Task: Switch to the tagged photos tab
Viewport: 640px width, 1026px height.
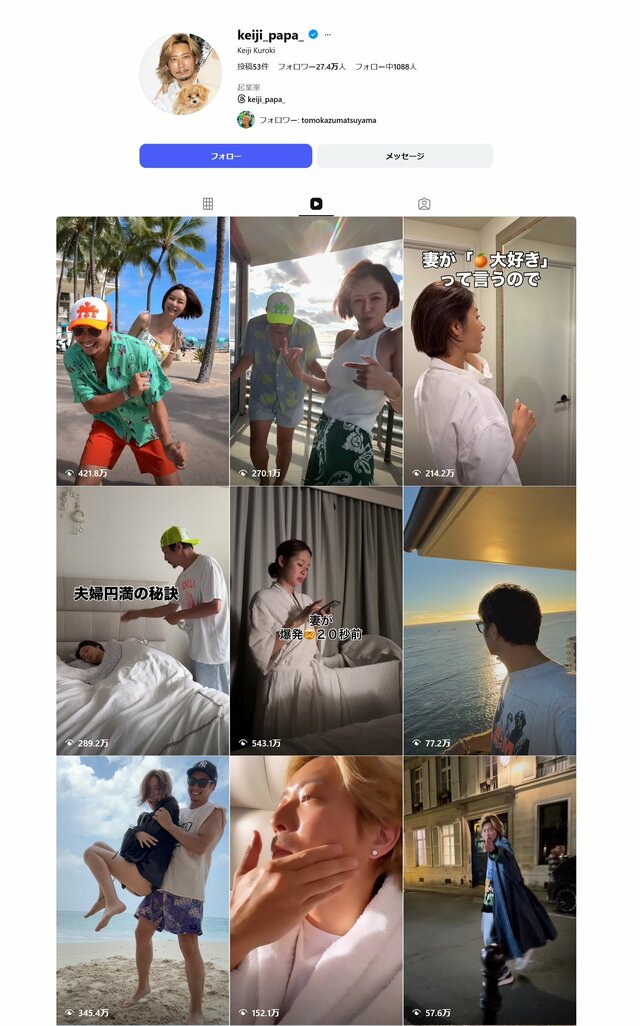Action: click(424, 203)
